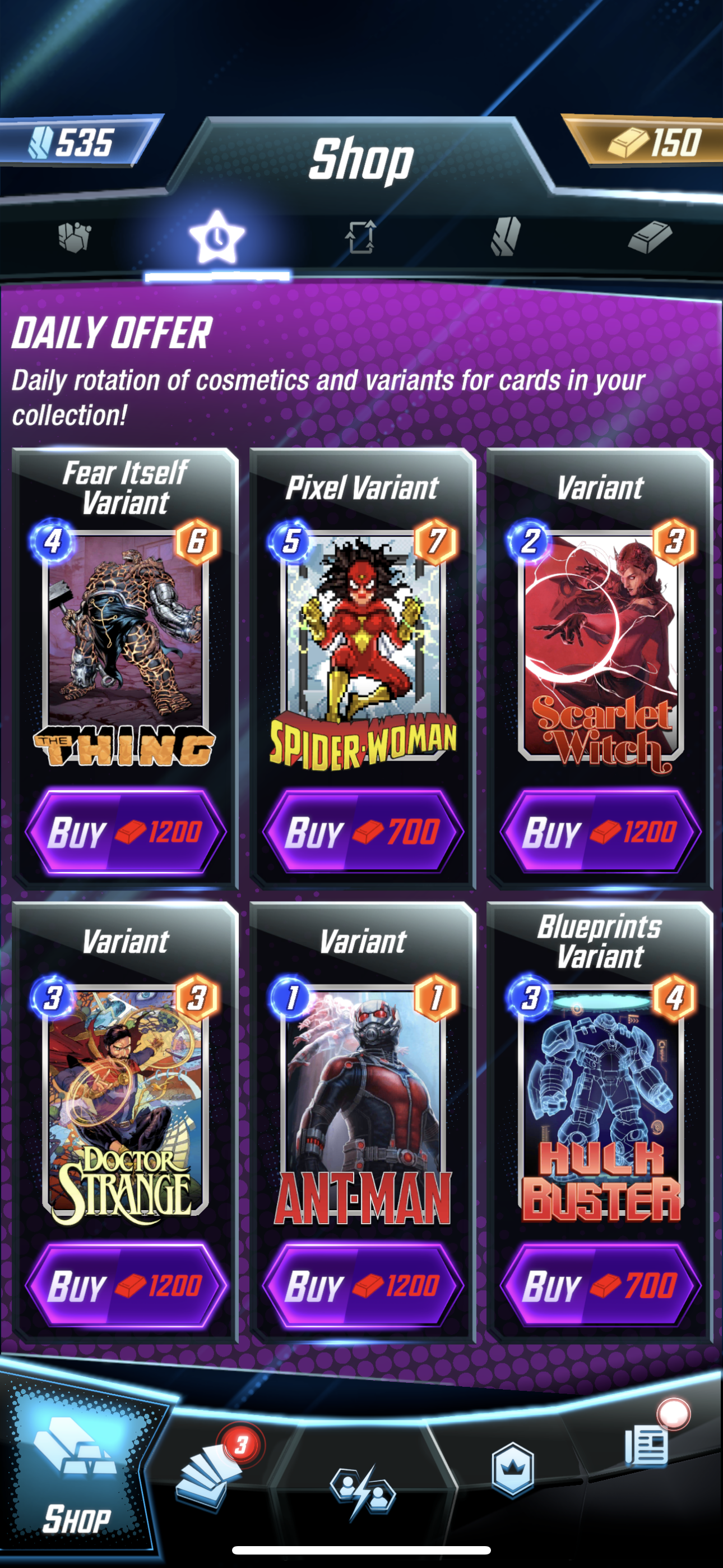Viewport: 723px width, 1568px height.
Task: Buy The Thing Fear Itself variant
Action: [x=126, y=832]
